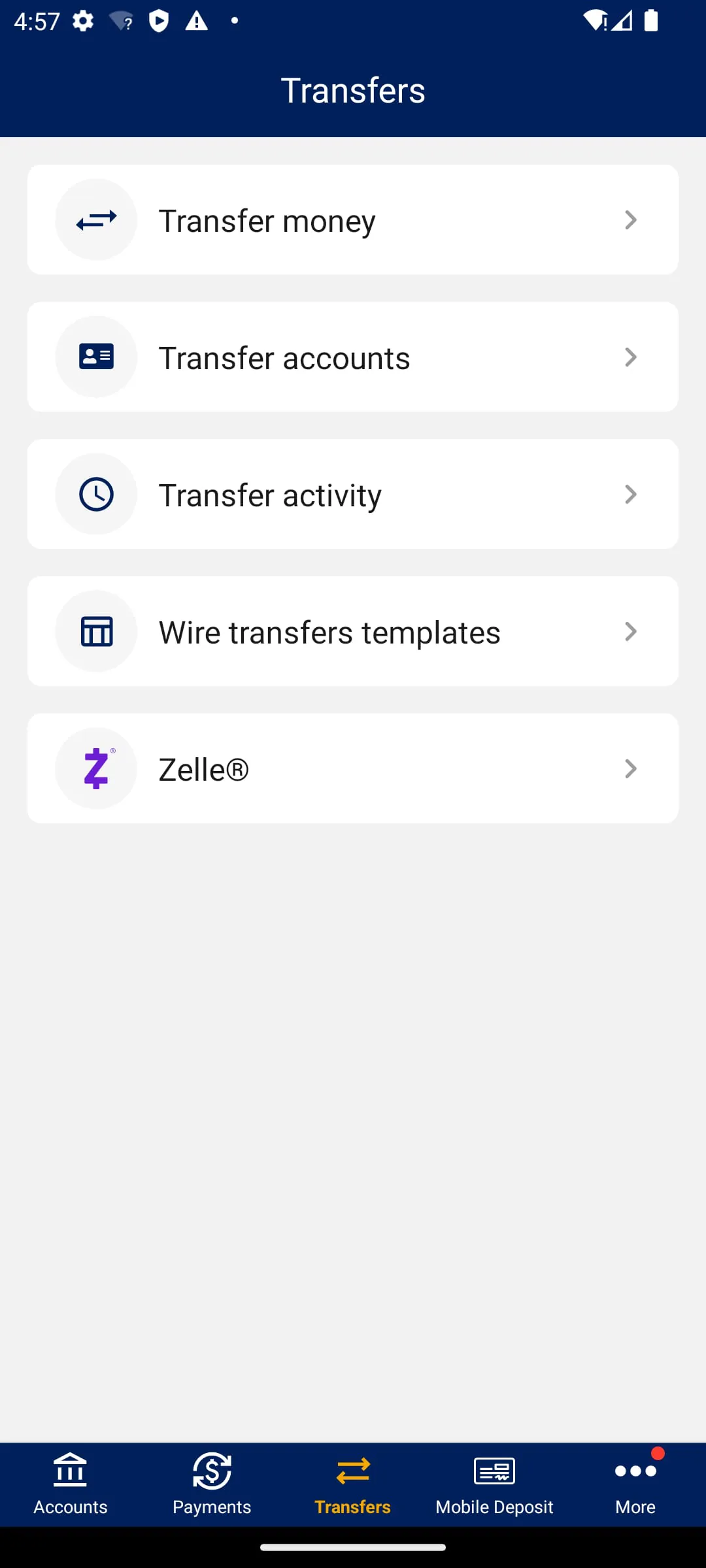
Task: Open the Transfer money option
Action: [353, 220]
